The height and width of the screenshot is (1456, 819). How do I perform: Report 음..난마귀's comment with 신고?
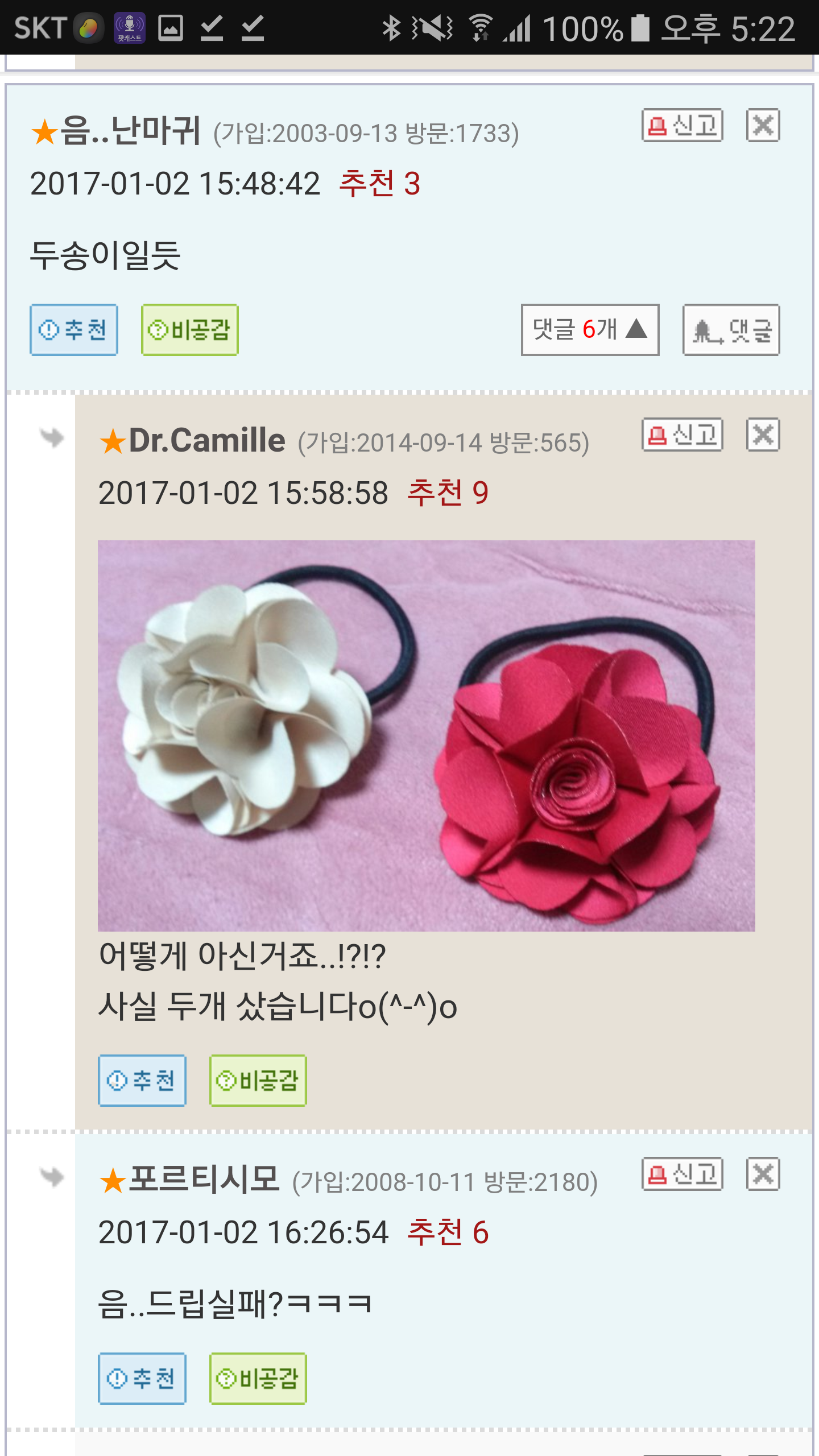click(682, 125)
